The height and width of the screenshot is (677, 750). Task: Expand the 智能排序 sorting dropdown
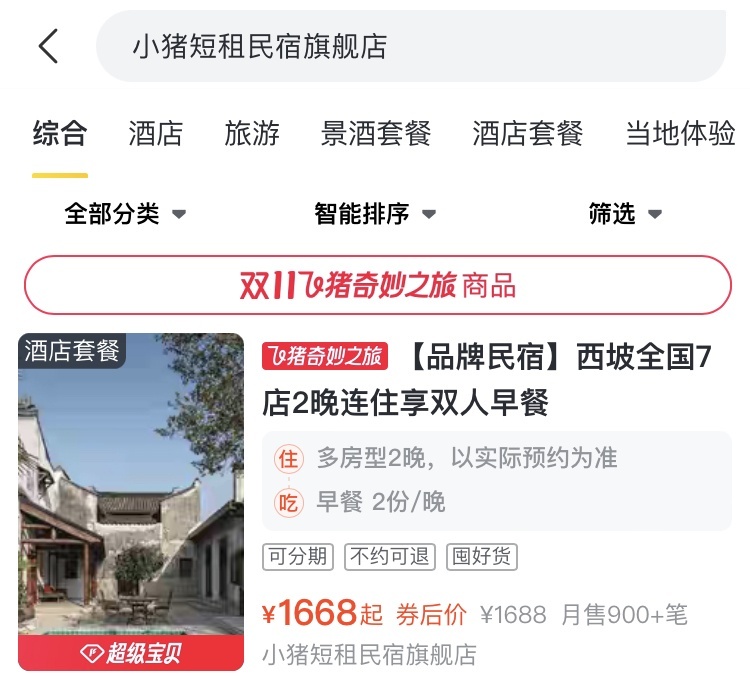(375, 214)
